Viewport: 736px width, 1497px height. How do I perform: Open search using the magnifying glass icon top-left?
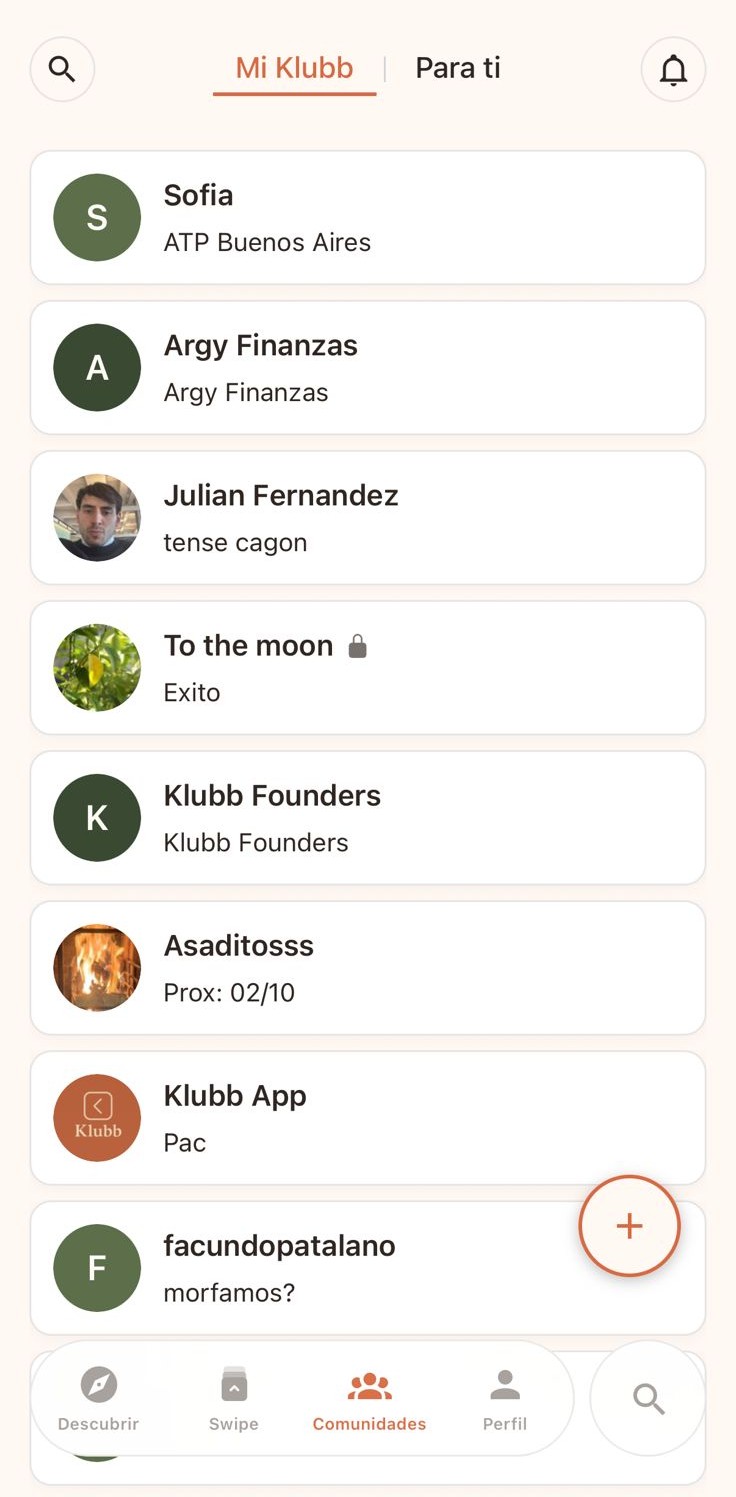pos(62,68)
